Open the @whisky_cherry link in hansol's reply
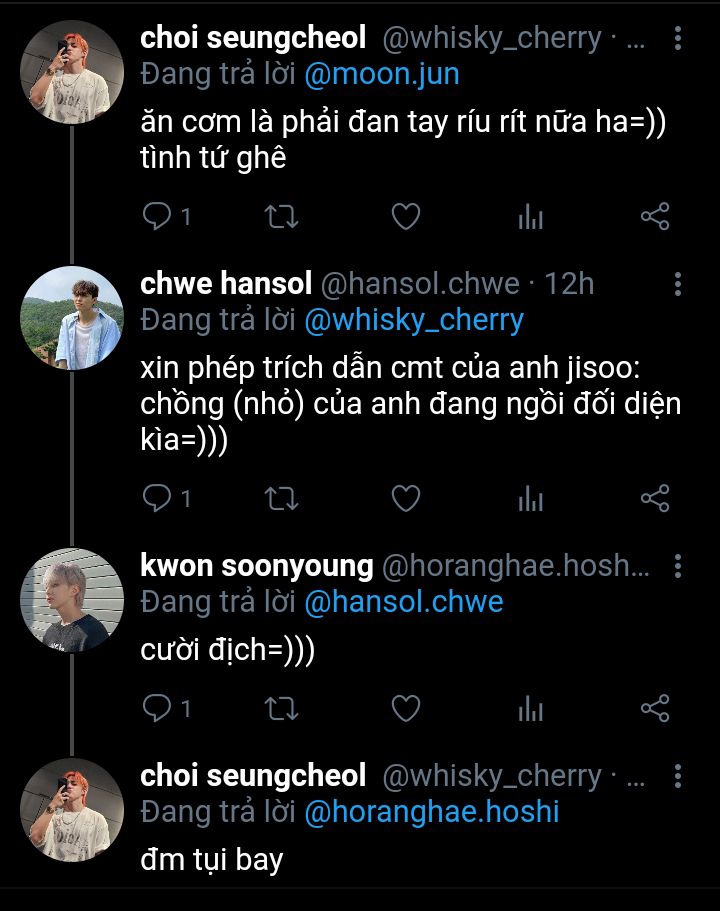Viewport: 720px width, 911px height. [x=413, y=320]
